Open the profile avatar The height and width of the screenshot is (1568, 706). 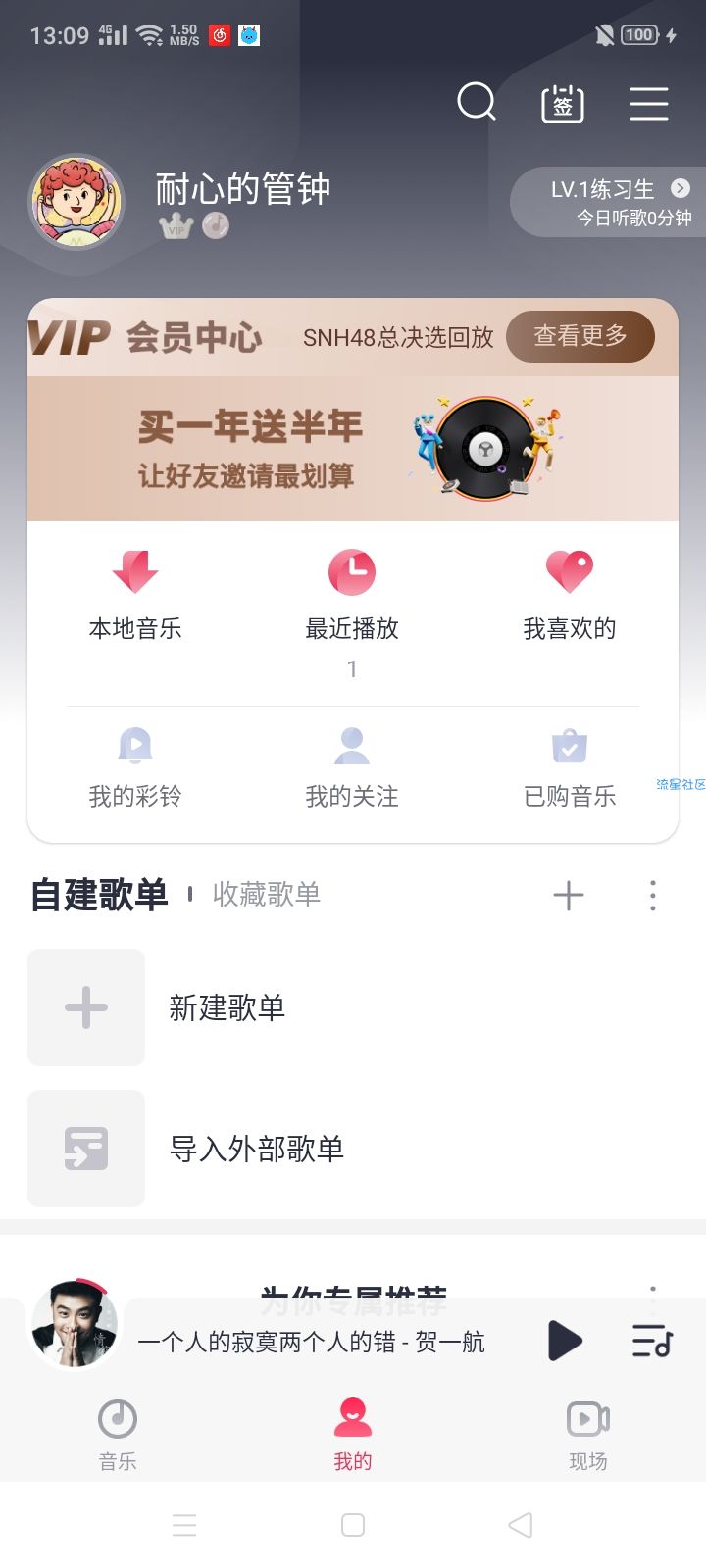[x=76, y=202]
